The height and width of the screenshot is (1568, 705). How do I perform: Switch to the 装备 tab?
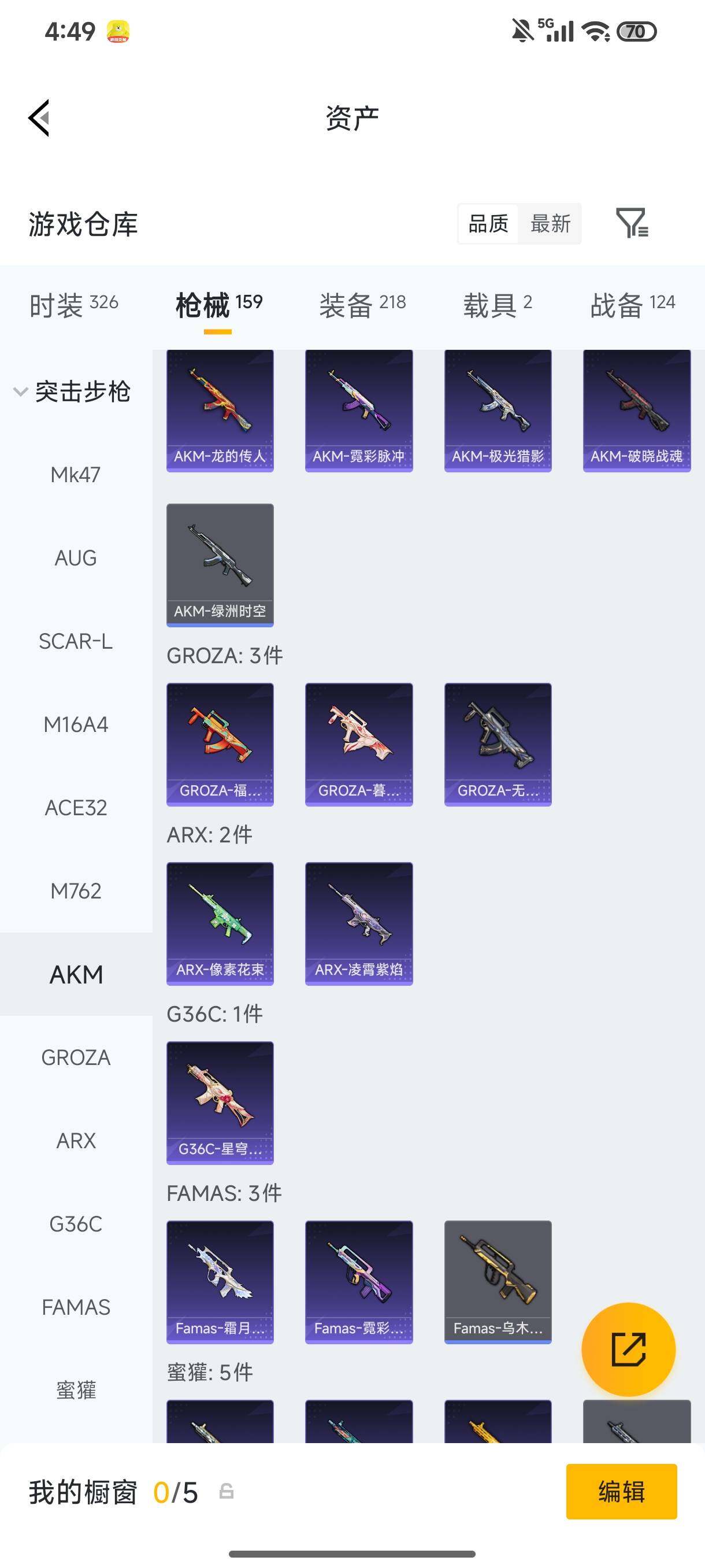pos(362,304)
